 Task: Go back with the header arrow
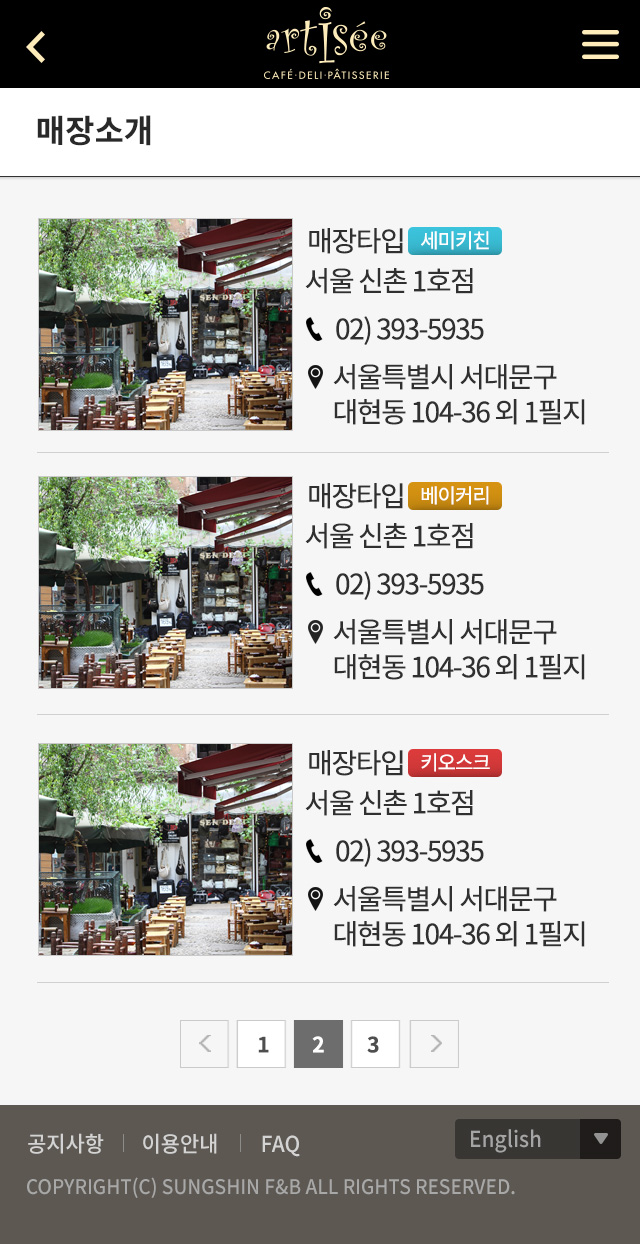pyautogui.click(x=36, y=46)
